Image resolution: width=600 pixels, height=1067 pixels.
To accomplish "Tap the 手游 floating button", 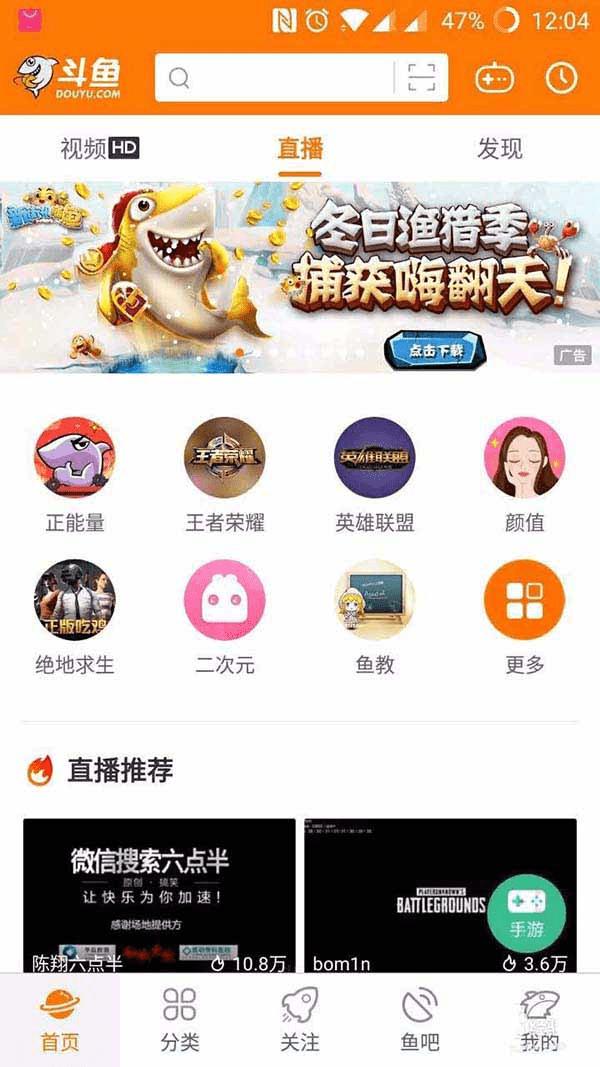I will coord(526,913).
